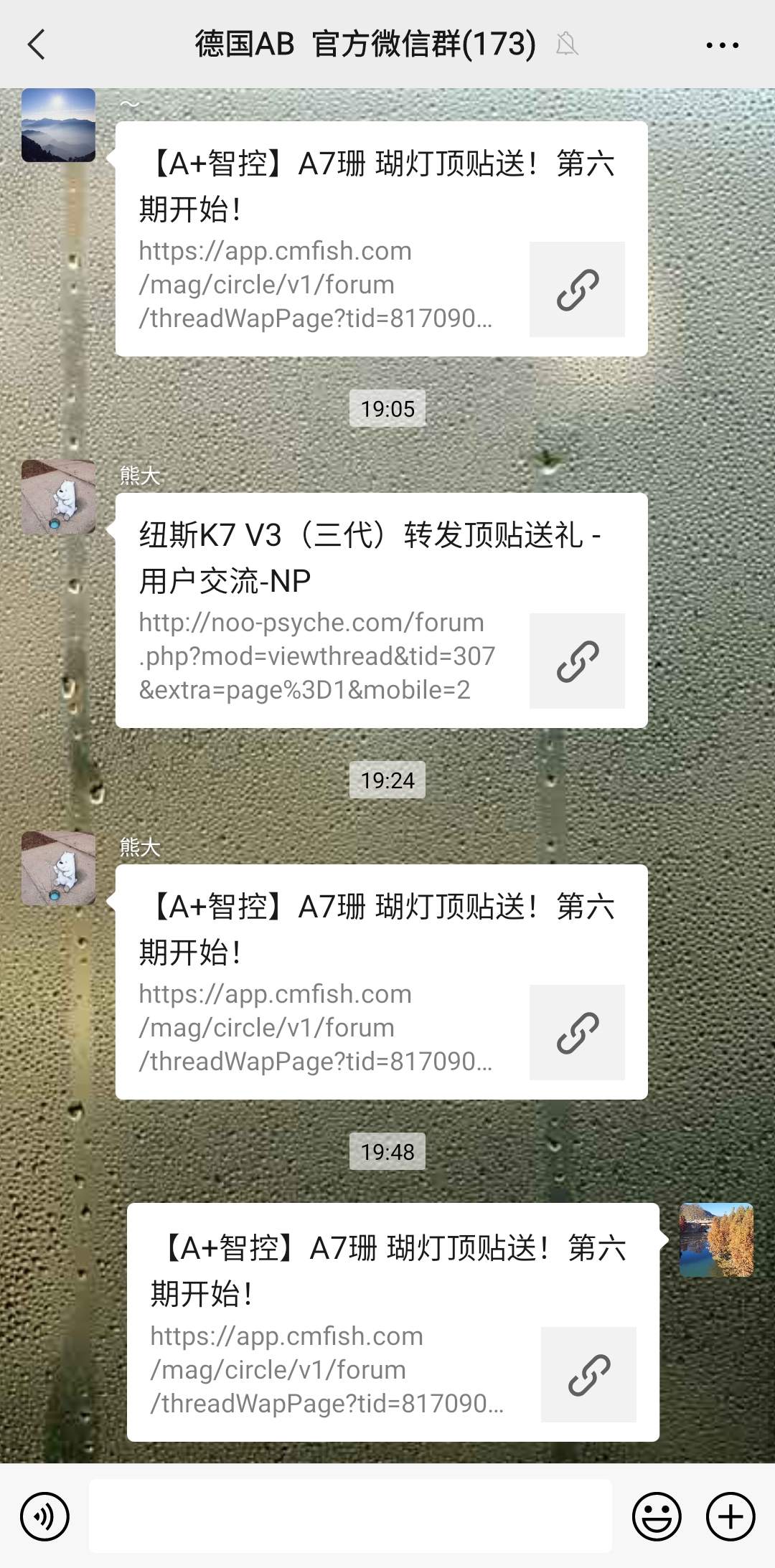Open the chat info overflow menu
Screen dimensions: 775x1568
click(722, 44)
